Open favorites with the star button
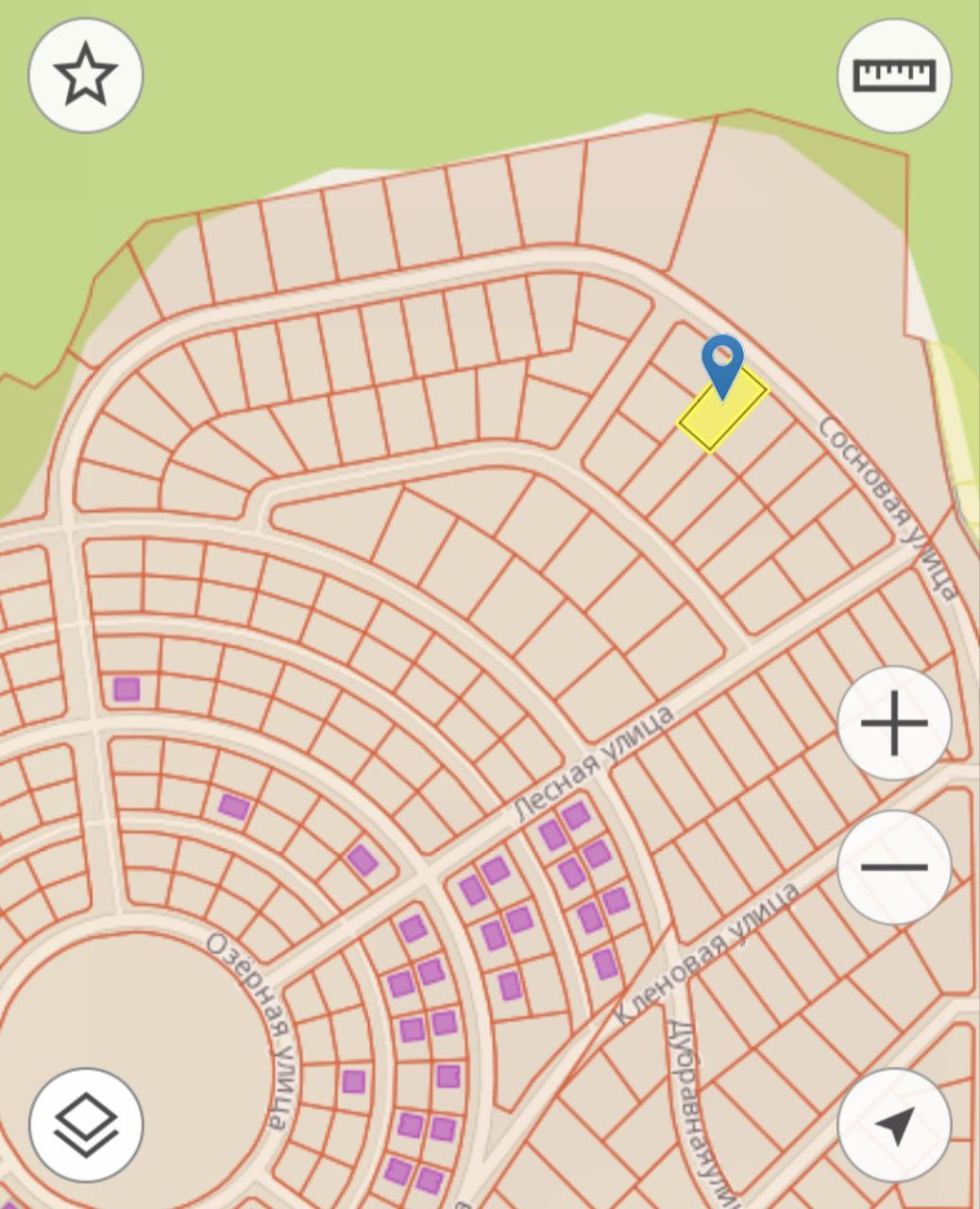Viewport: 980px width, 1209px height. [x=86, y=76]
